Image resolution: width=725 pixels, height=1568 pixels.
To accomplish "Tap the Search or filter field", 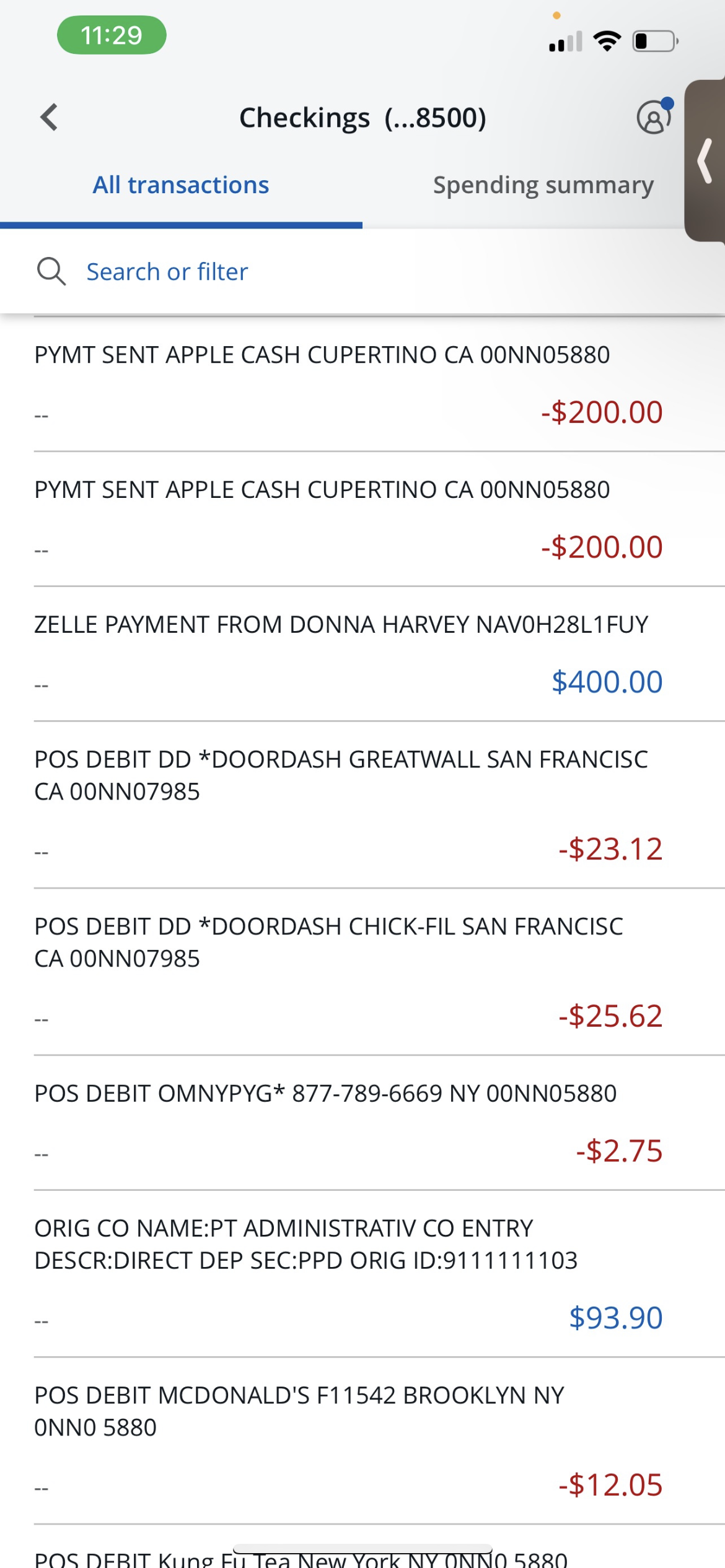I will 167,272.
